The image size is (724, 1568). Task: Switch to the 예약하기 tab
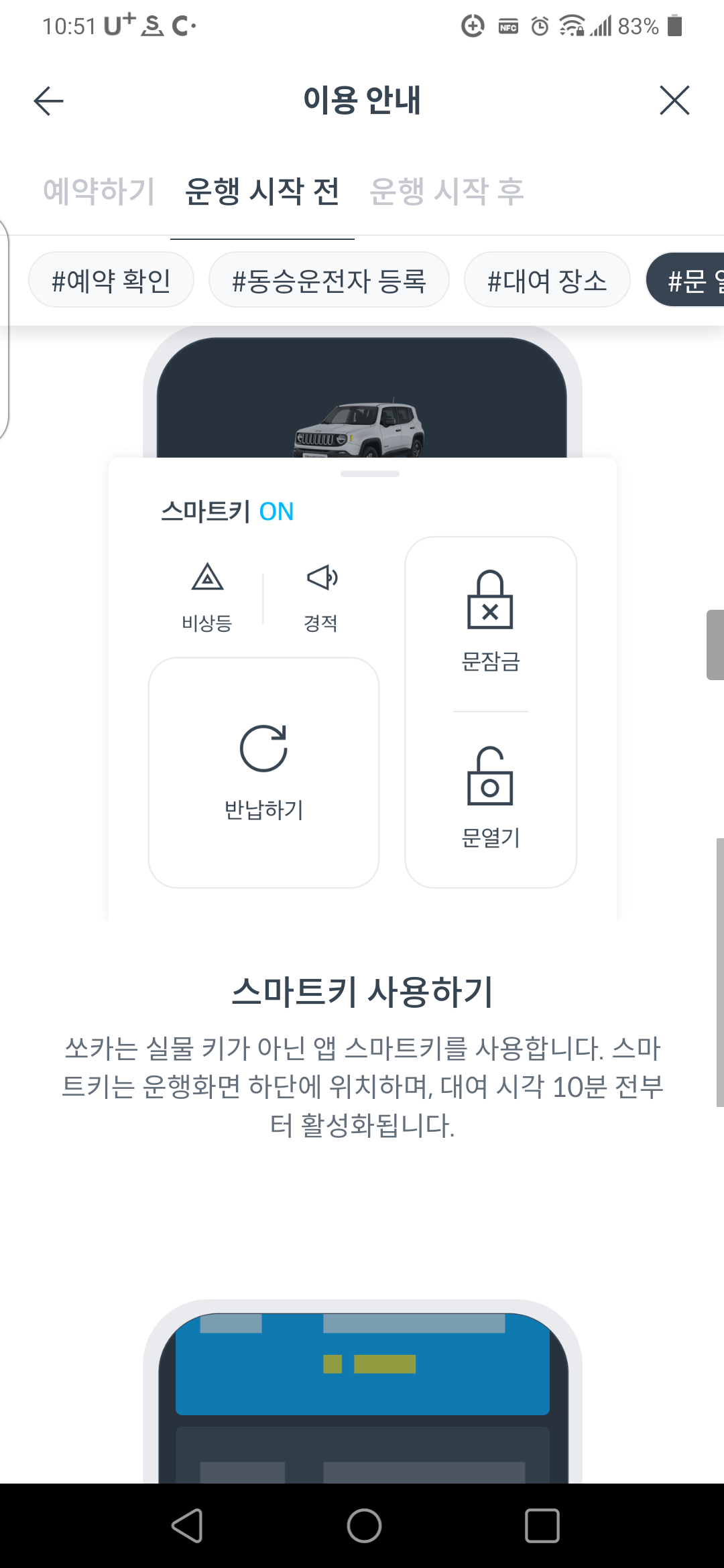[x=99, y=190]
